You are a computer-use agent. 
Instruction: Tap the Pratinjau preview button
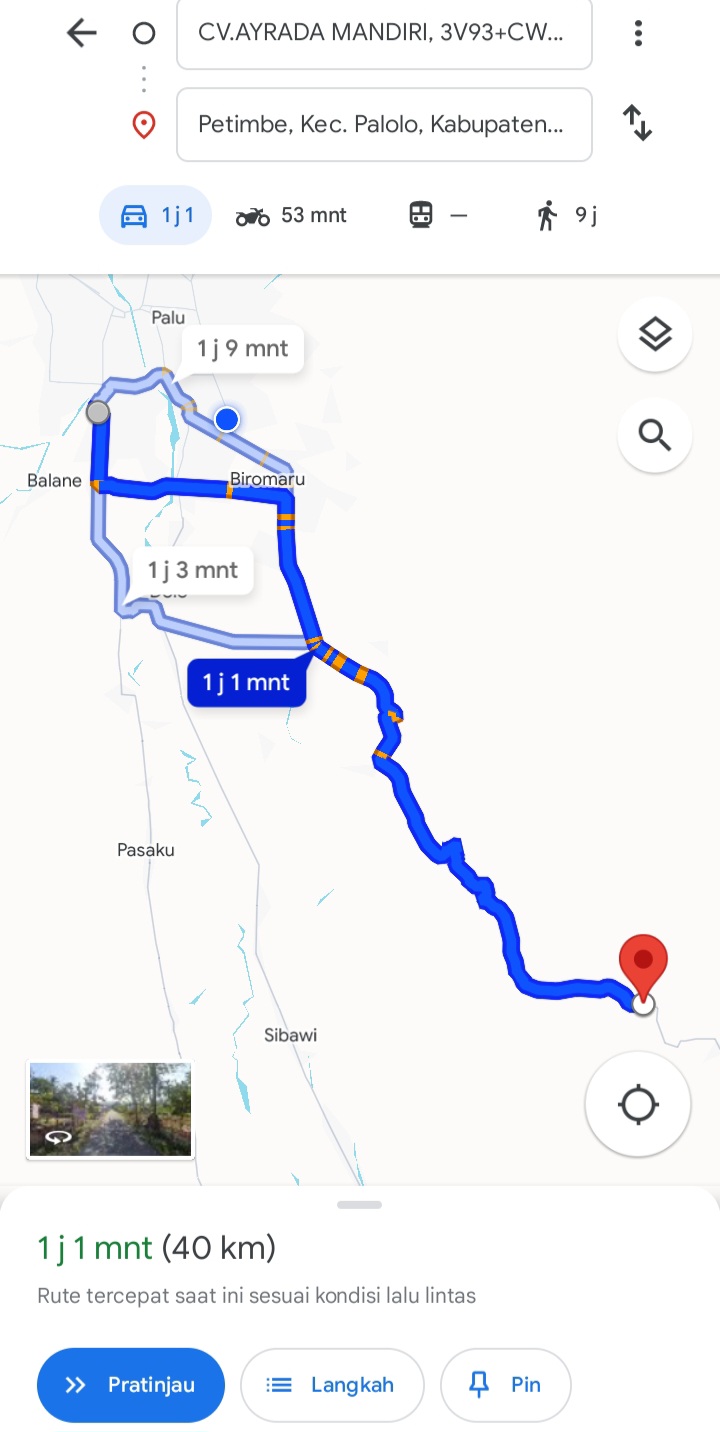tap(131, 1385)
